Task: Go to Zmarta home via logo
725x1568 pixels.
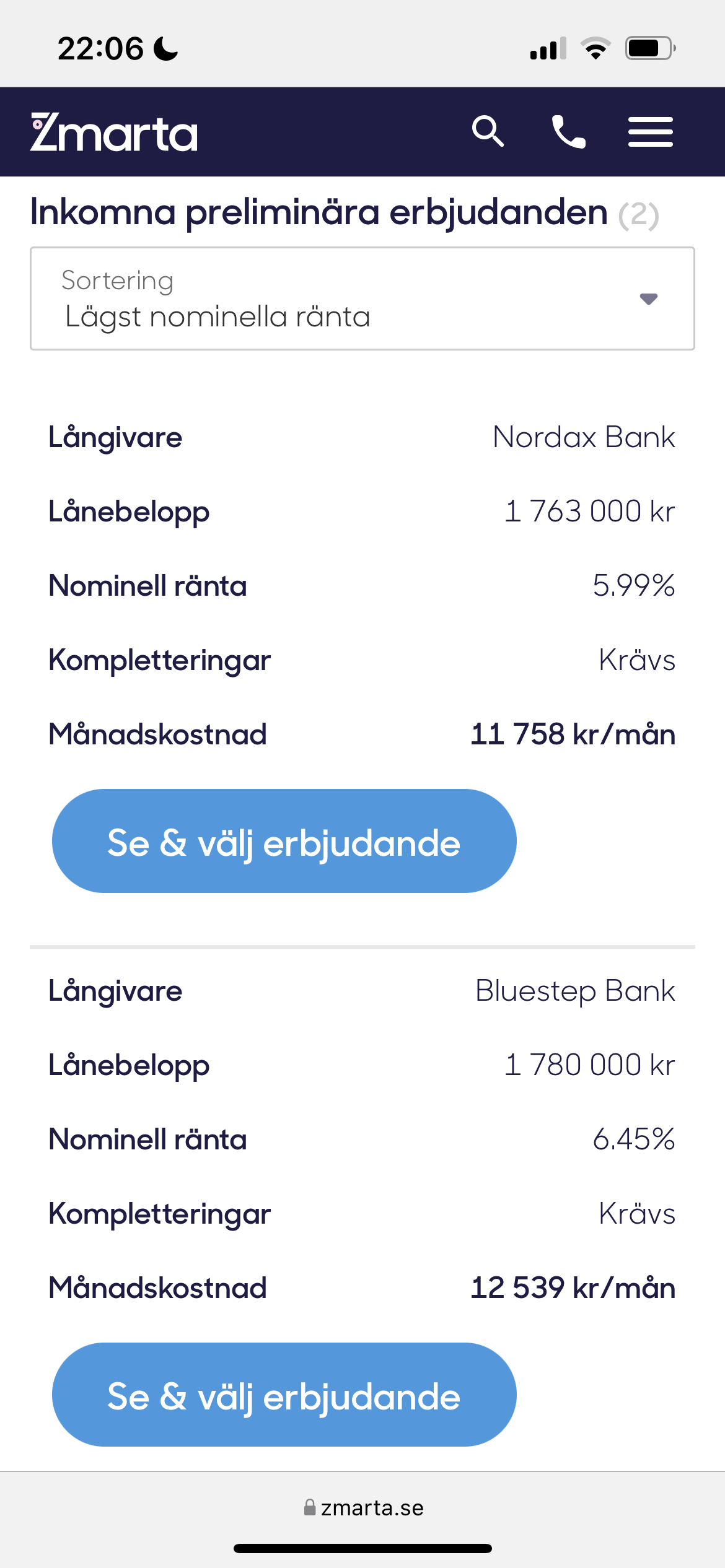Action: point(114,133)
